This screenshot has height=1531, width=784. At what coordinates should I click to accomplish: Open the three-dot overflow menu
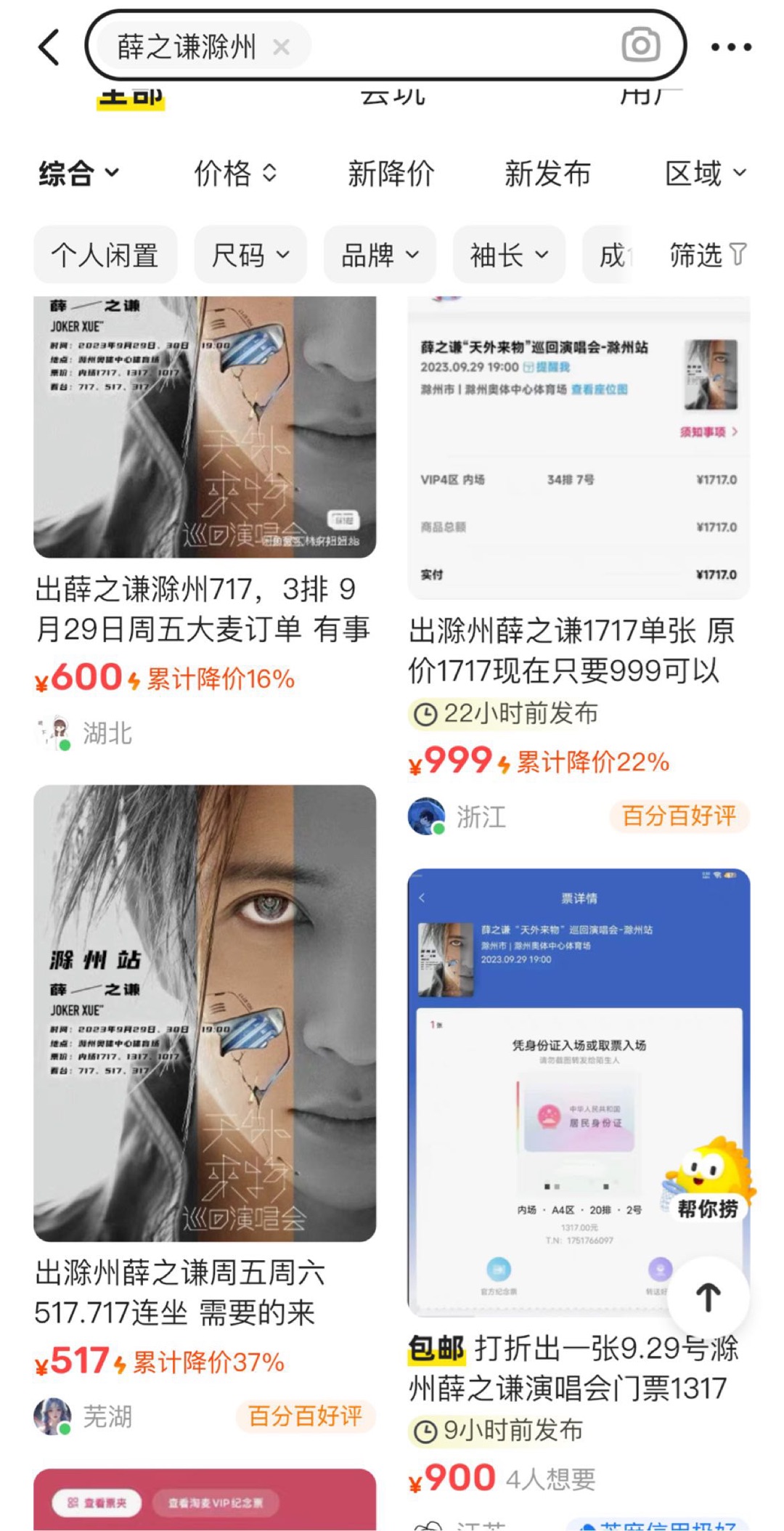pos(731,48)
